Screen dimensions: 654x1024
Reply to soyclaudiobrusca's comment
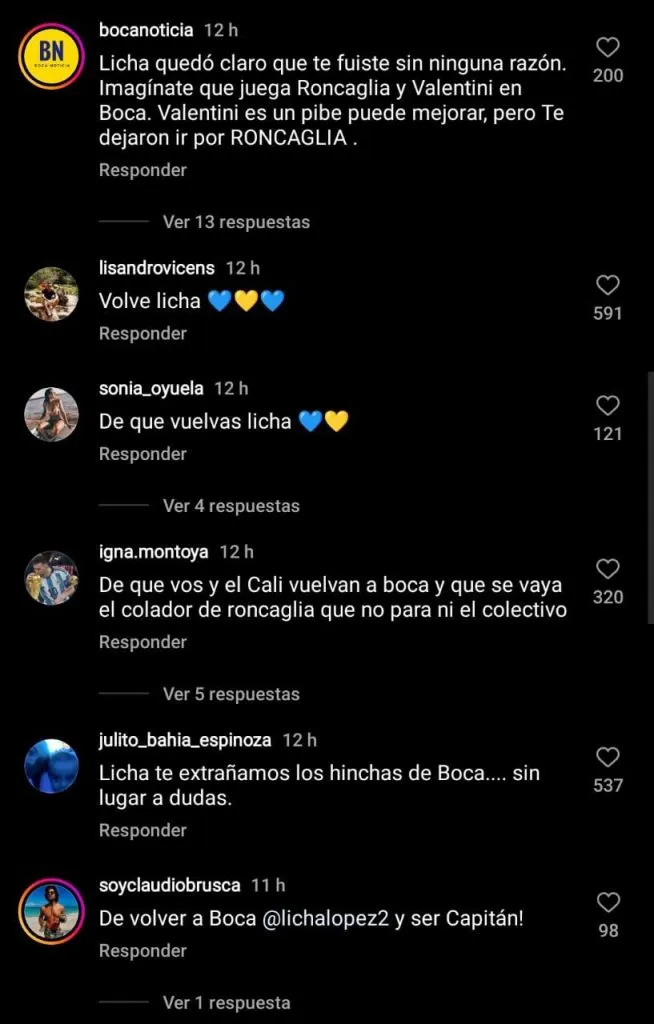coord(142,952)
